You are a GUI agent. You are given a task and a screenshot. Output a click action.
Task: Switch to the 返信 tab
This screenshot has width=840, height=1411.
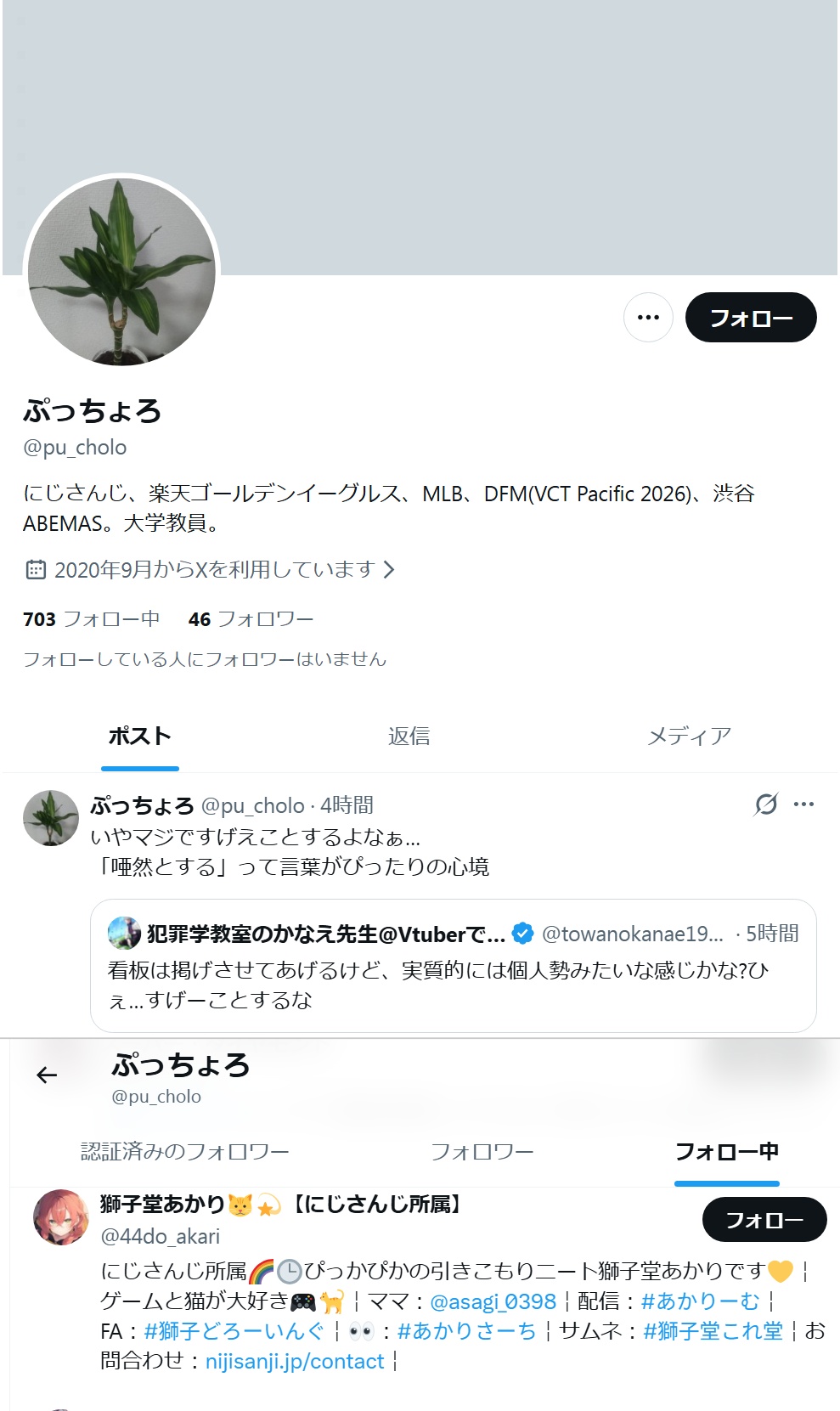coord(409,736)
